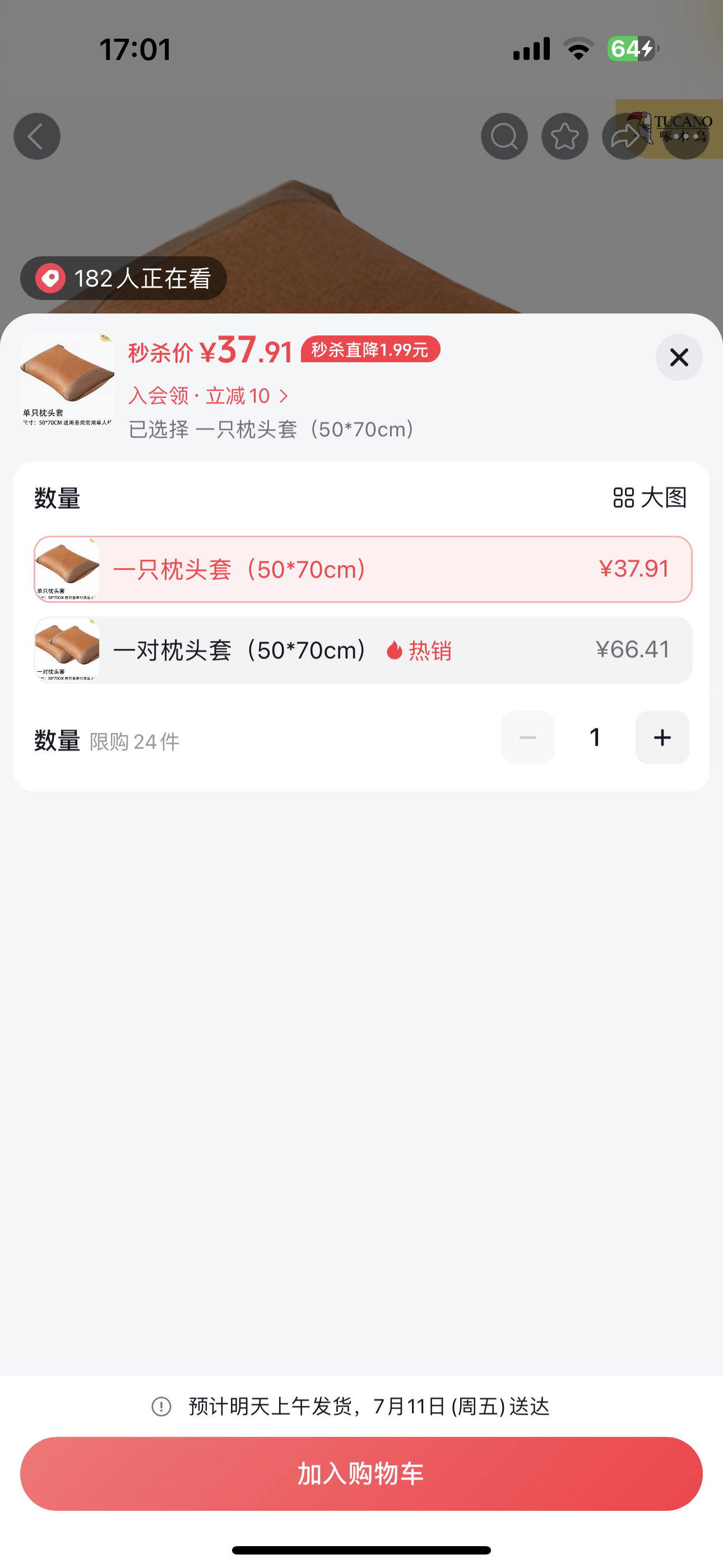Open 入会领·立减10 membership offer
The height and width of the screenshot is (1568, 723).
click(208, 396)
